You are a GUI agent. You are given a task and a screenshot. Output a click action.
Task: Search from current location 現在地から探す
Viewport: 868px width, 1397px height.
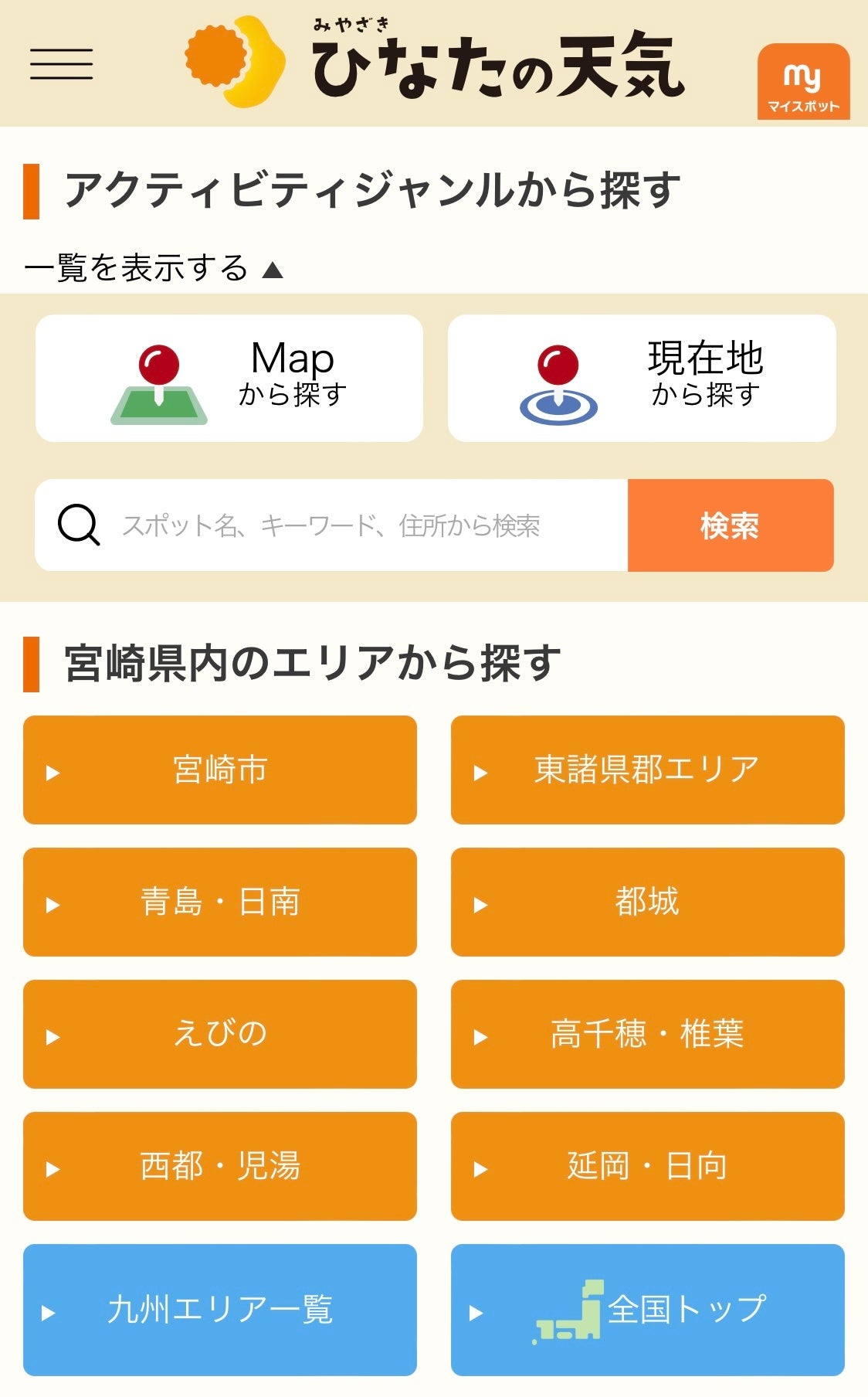click(642, 379)
